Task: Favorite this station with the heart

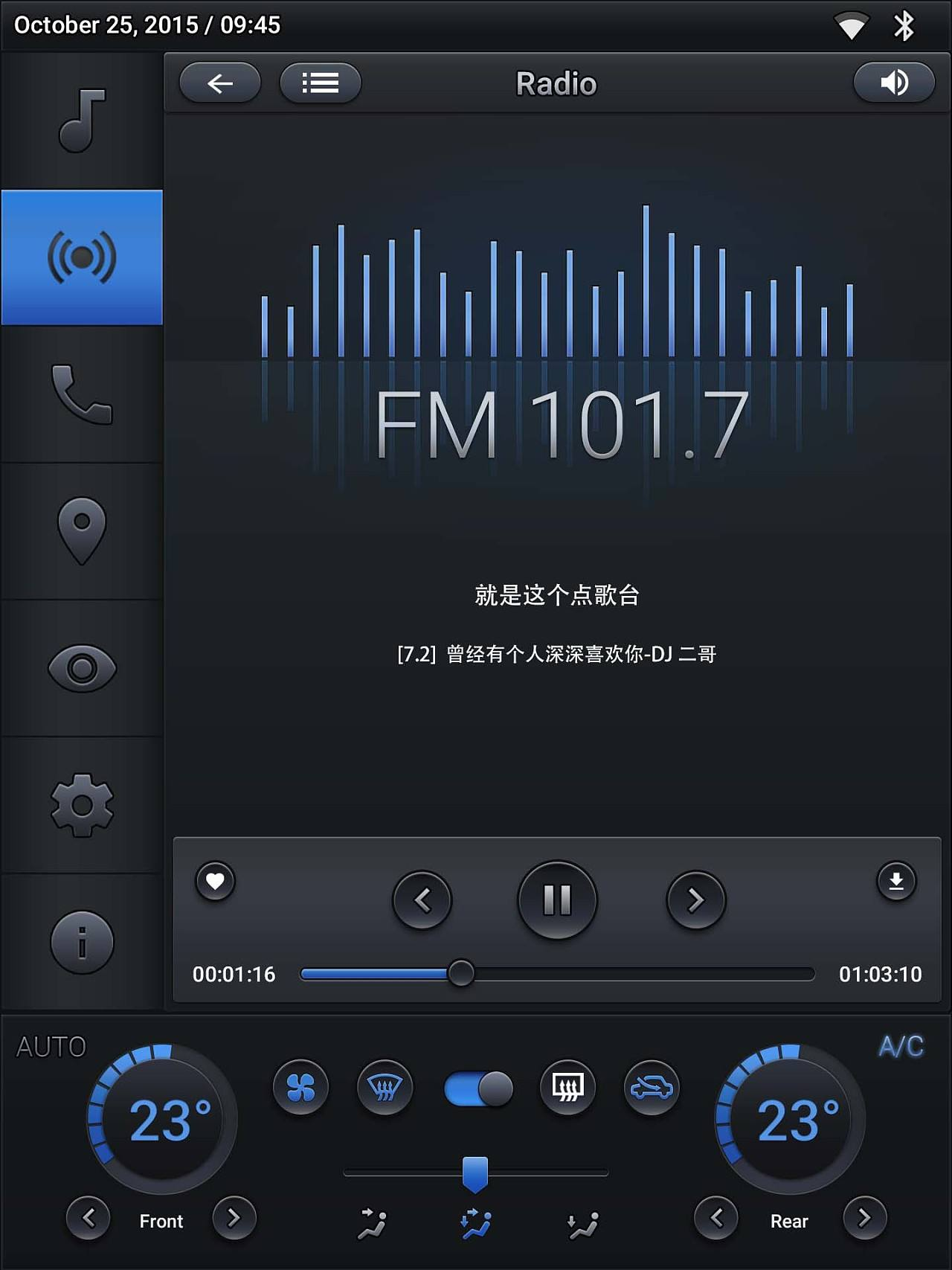Action: (215, 881)
